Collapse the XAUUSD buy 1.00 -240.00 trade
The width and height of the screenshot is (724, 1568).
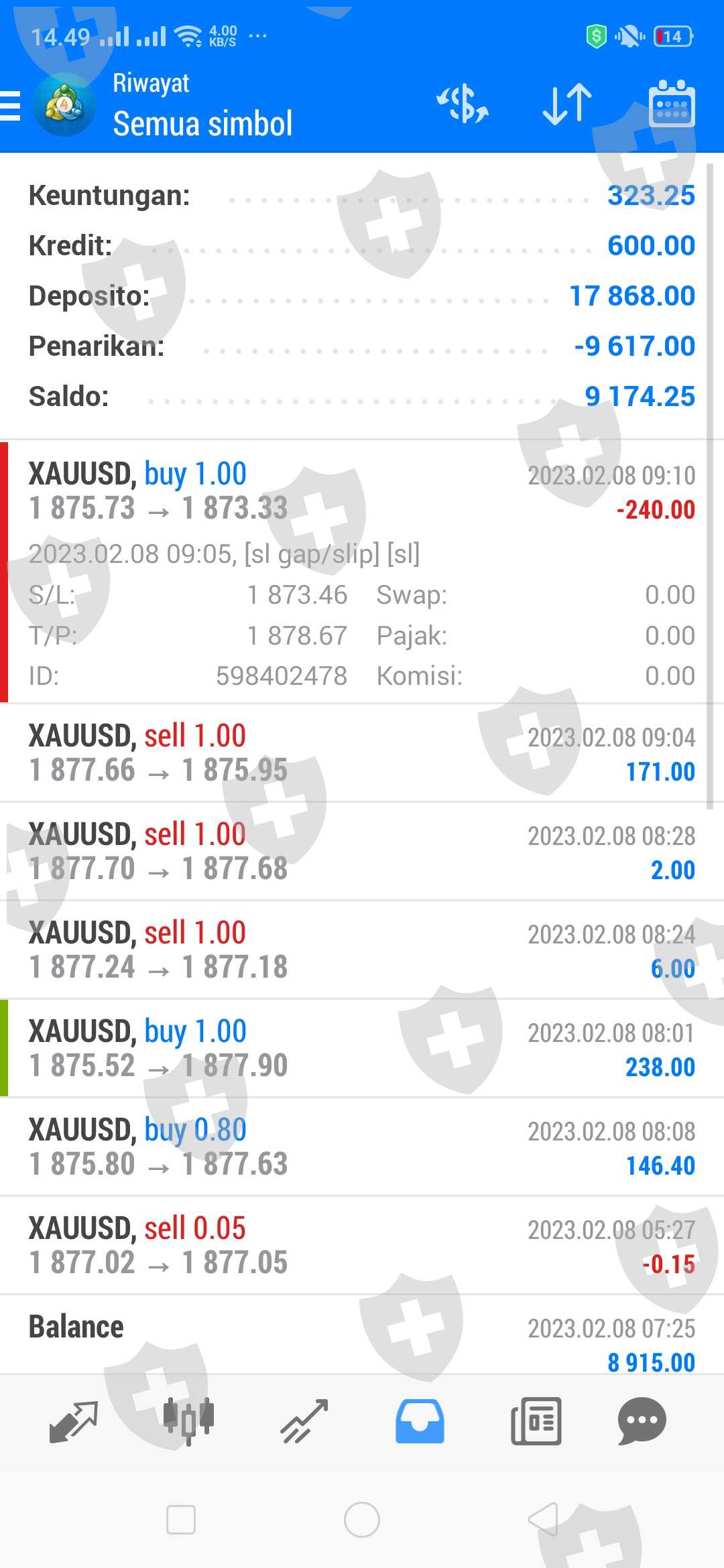(x=362, y=493)
